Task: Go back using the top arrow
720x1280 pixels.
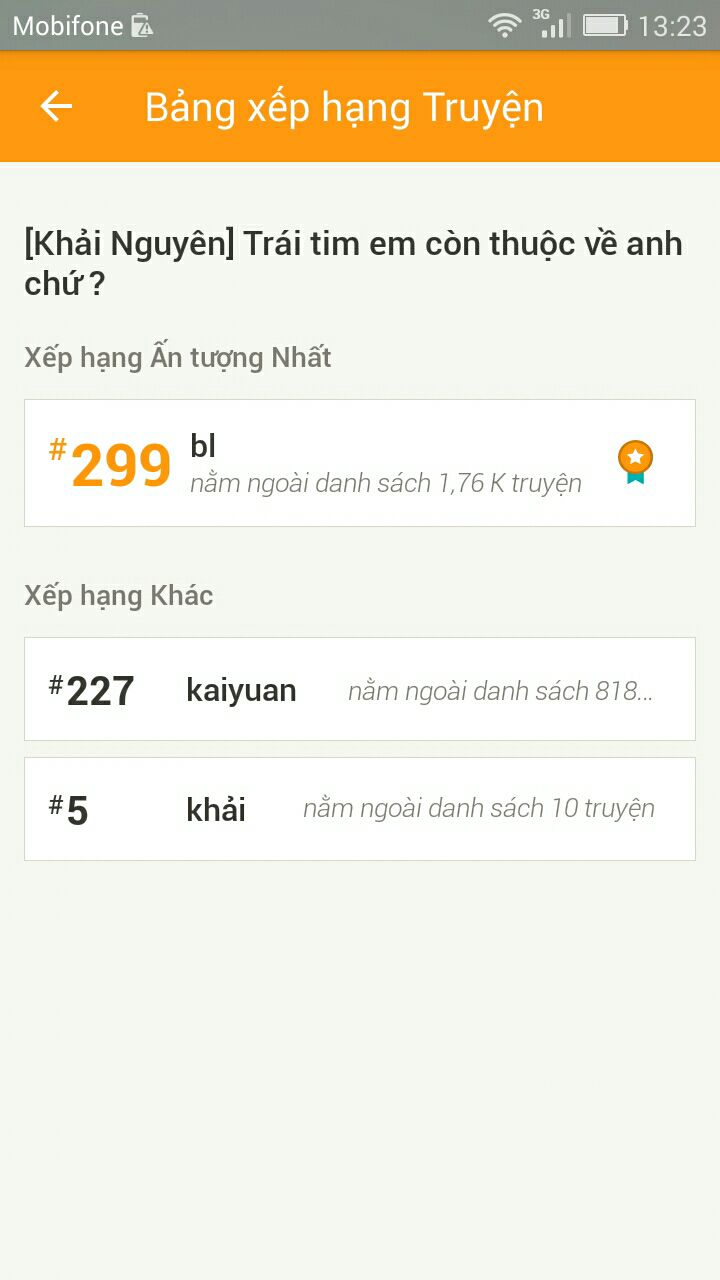Action: pos(56,107)
